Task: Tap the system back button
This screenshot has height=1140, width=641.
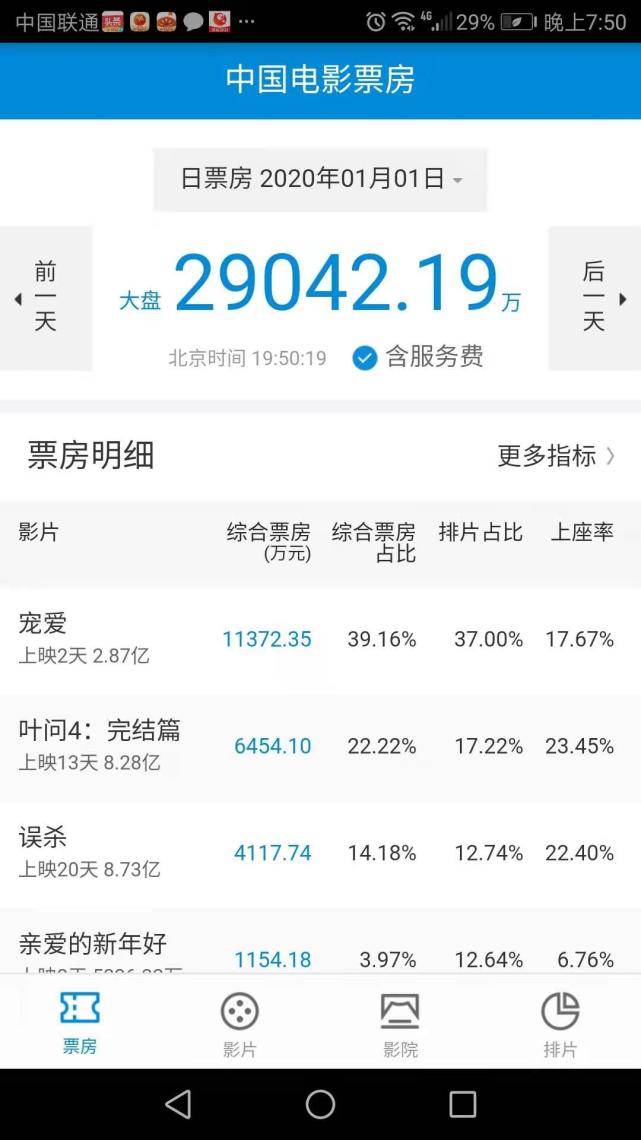Action: [178, 1104]
